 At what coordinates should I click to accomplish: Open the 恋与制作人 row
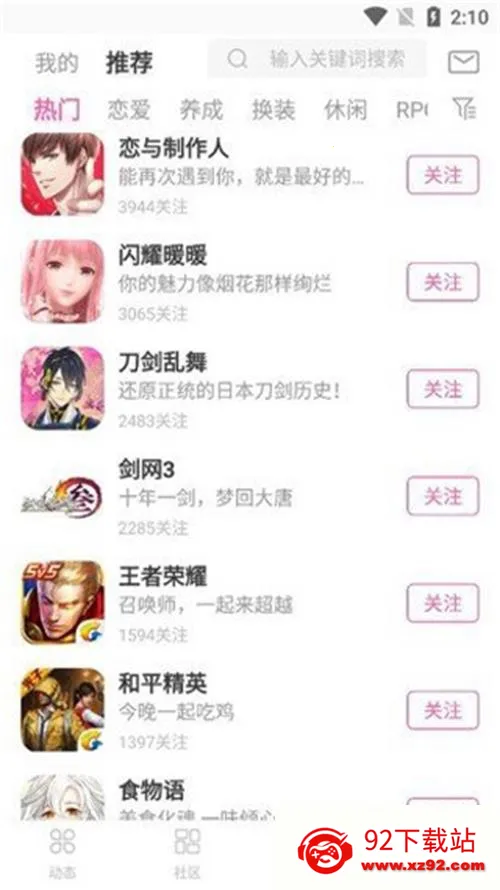250,175
